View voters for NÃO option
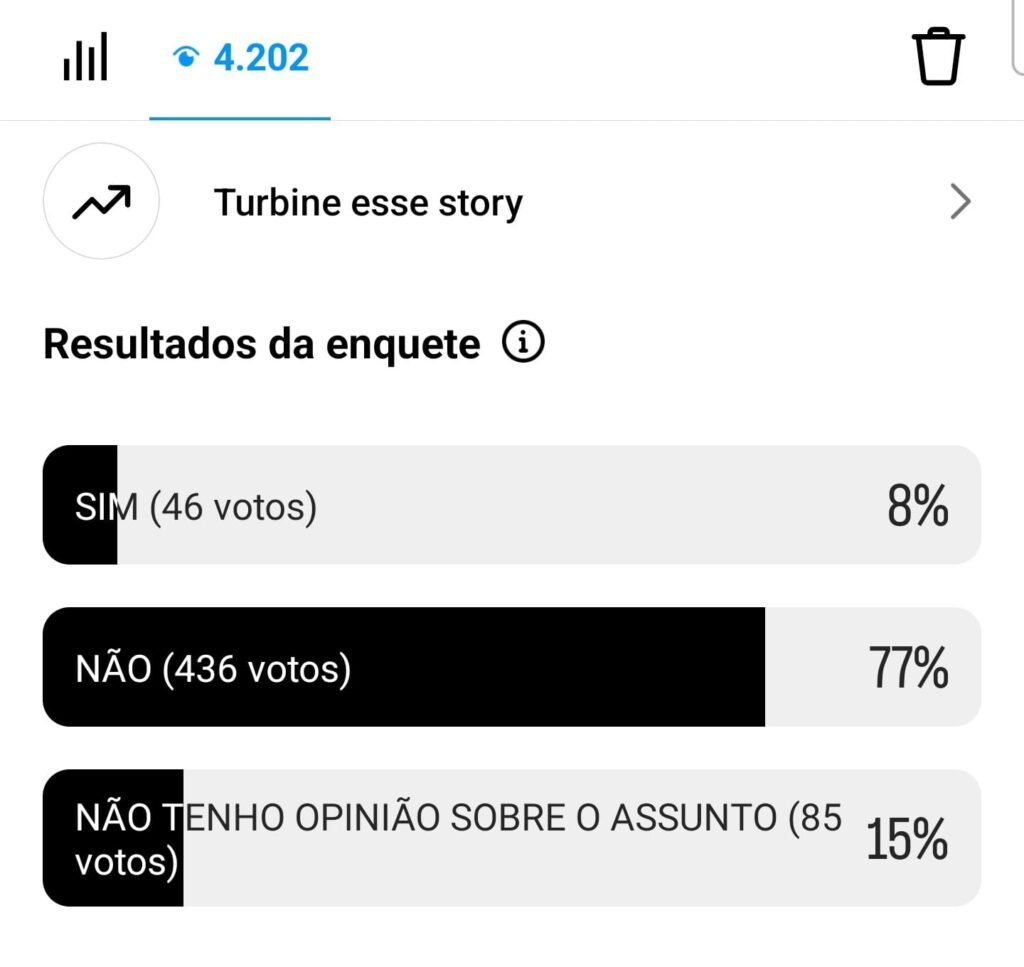1024x967 pixels. point(510,667)
